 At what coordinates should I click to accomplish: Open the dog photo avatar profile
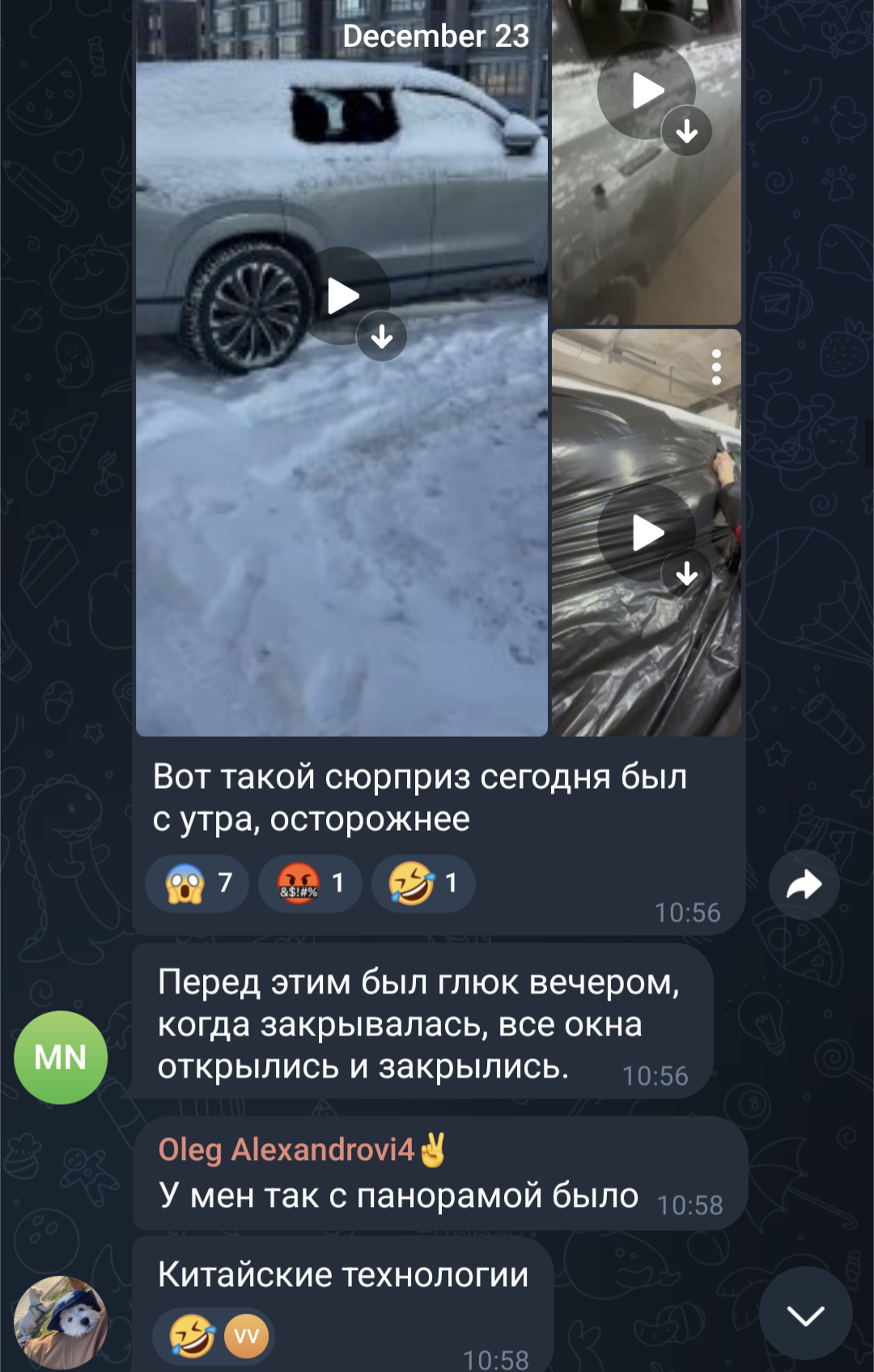pos(61,1322)
